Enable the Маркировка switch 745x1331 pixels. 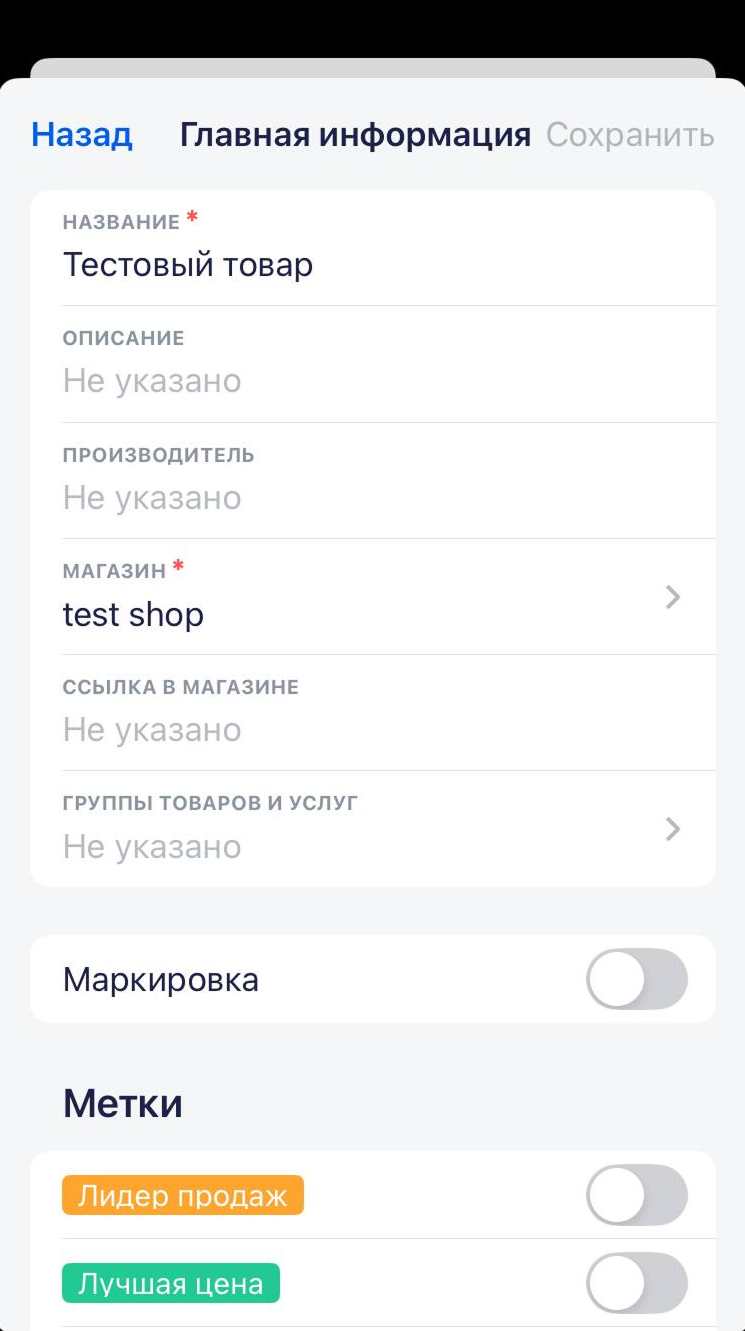pos(636,979)
